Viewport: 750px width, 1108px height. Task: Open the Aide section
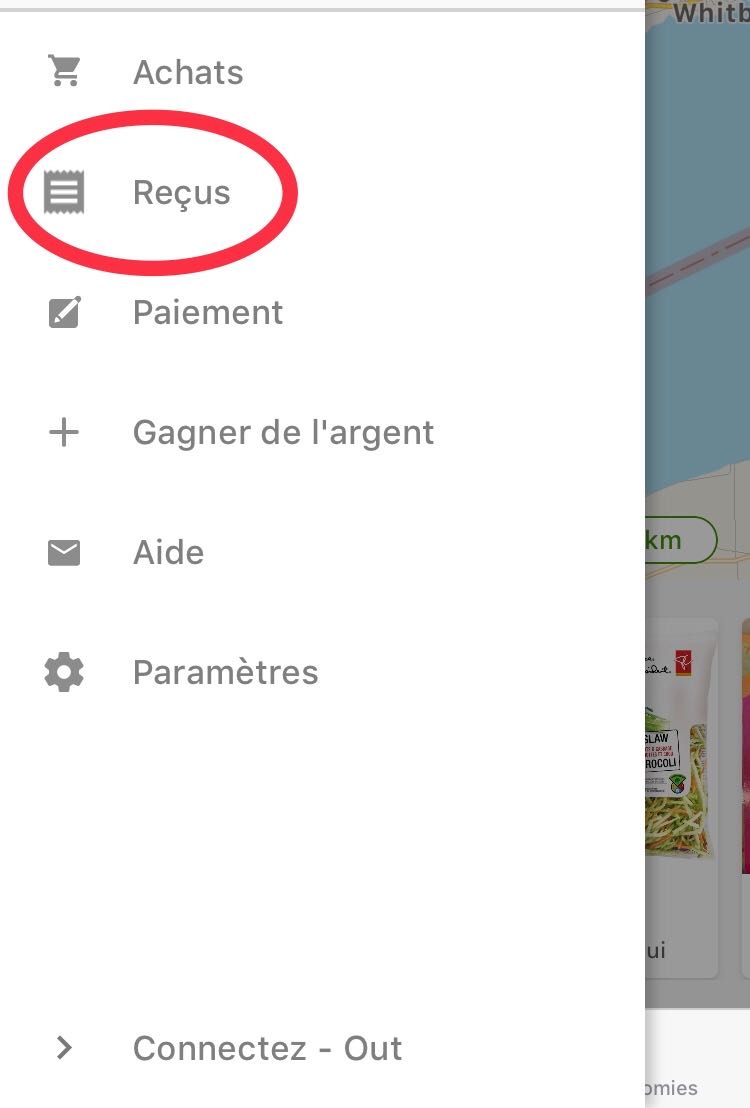pos(168,553)
